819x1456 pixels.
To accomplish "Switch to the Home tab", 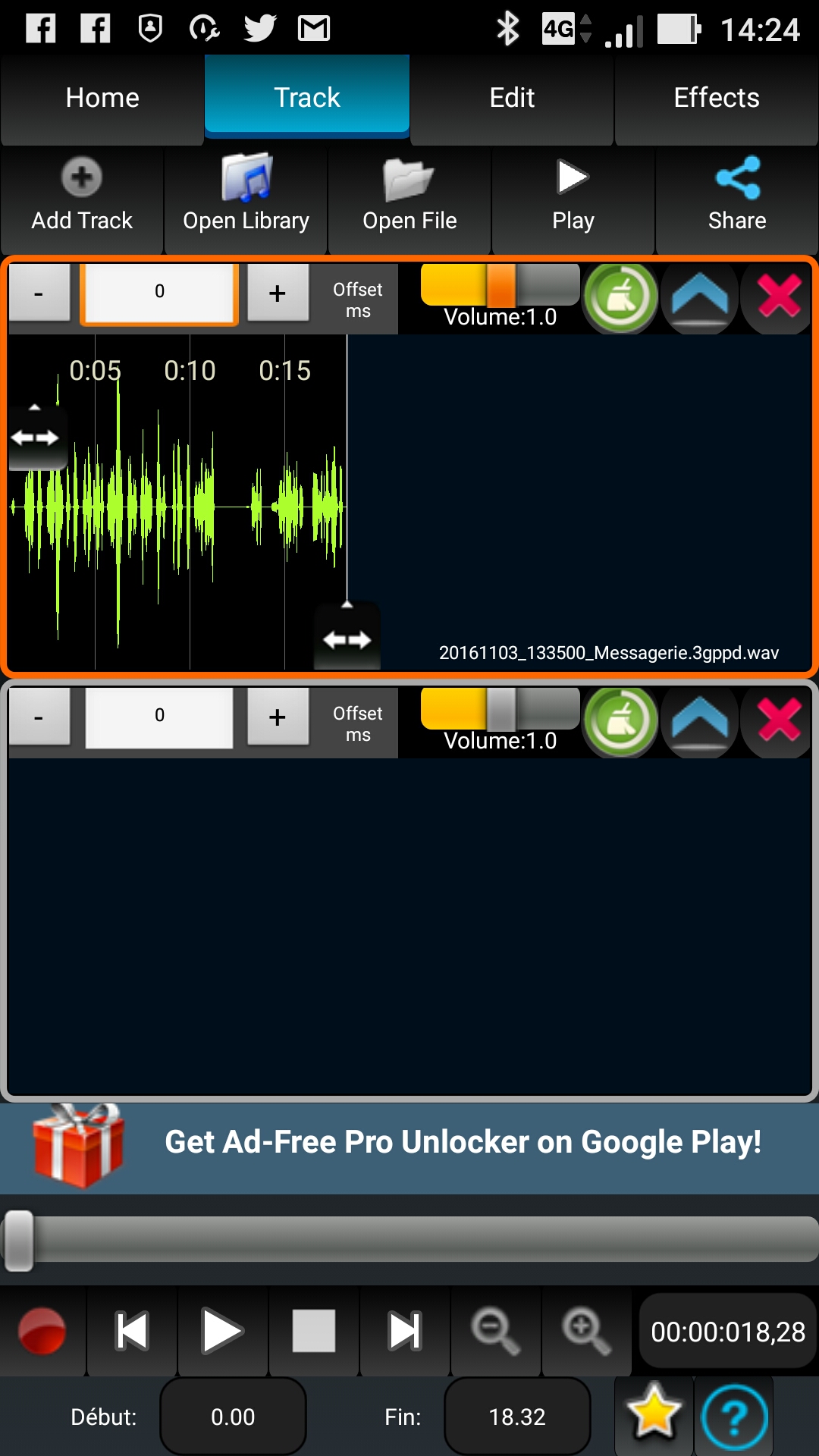I will click(x=102, y=99).
